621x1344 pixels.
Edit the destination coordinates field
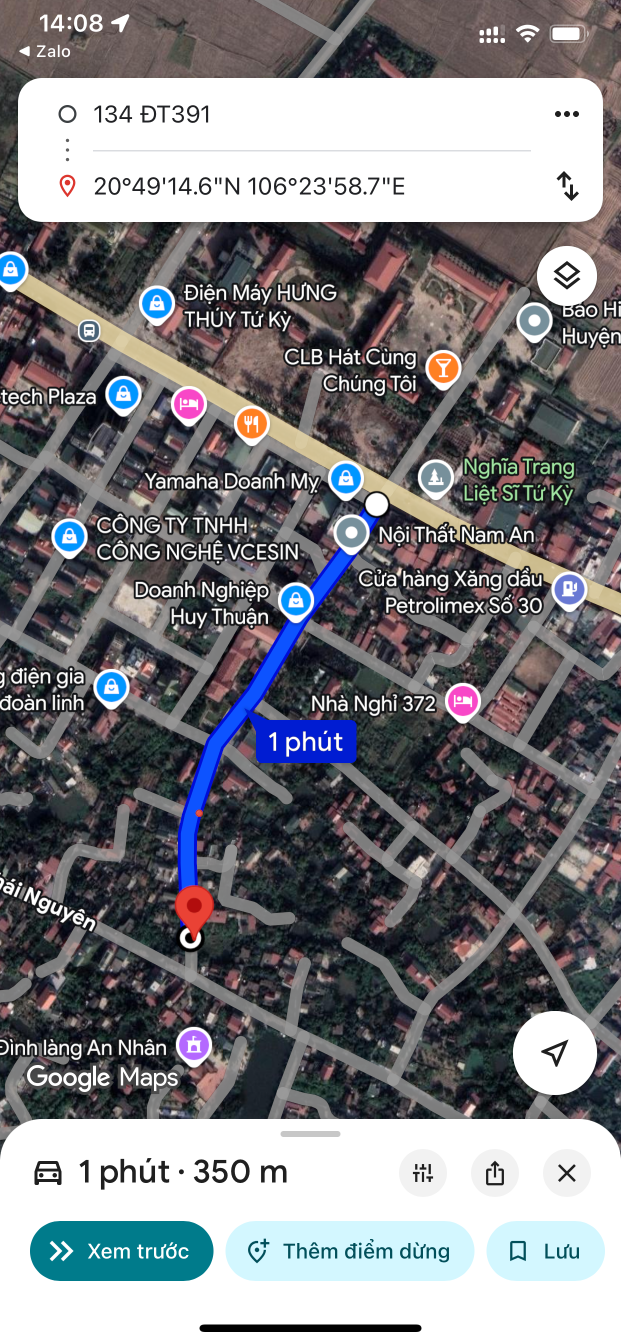(x=300, y=186)
